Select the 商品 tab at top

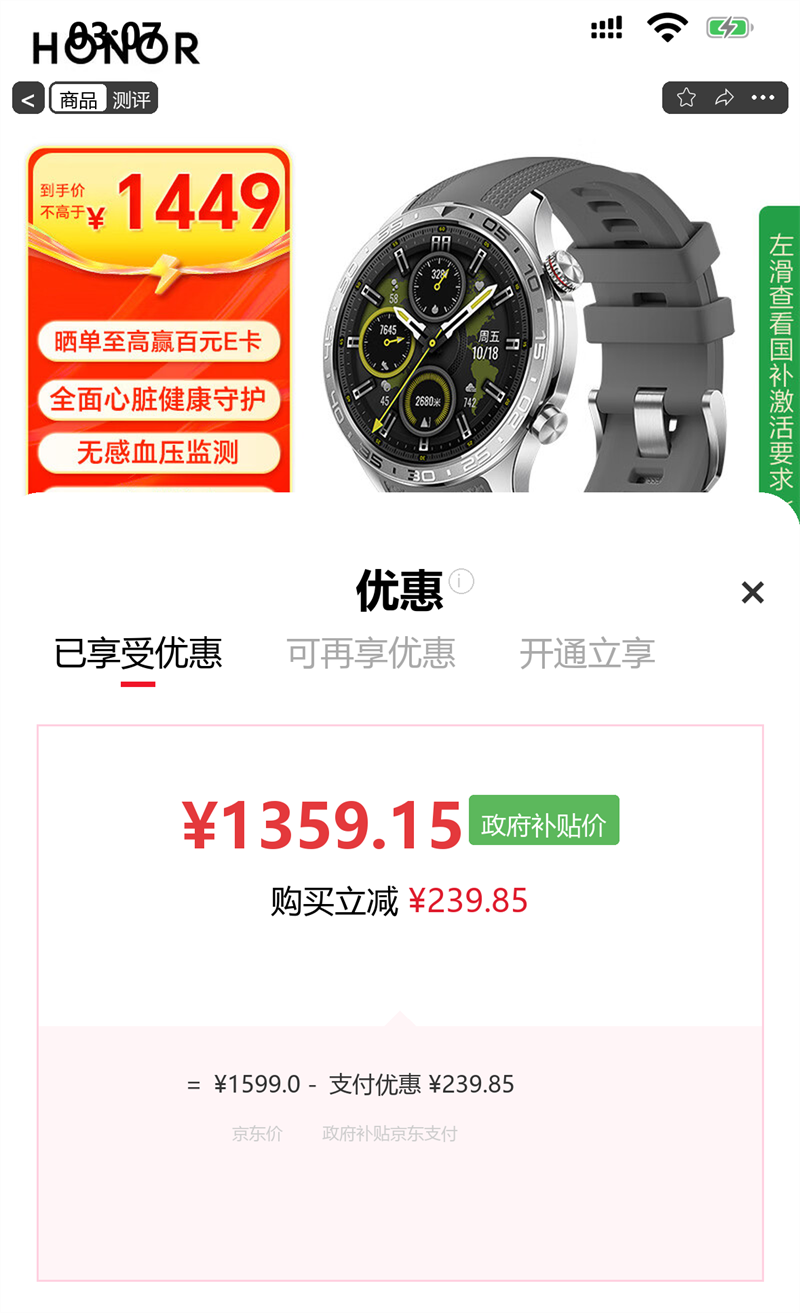[77, 97]
